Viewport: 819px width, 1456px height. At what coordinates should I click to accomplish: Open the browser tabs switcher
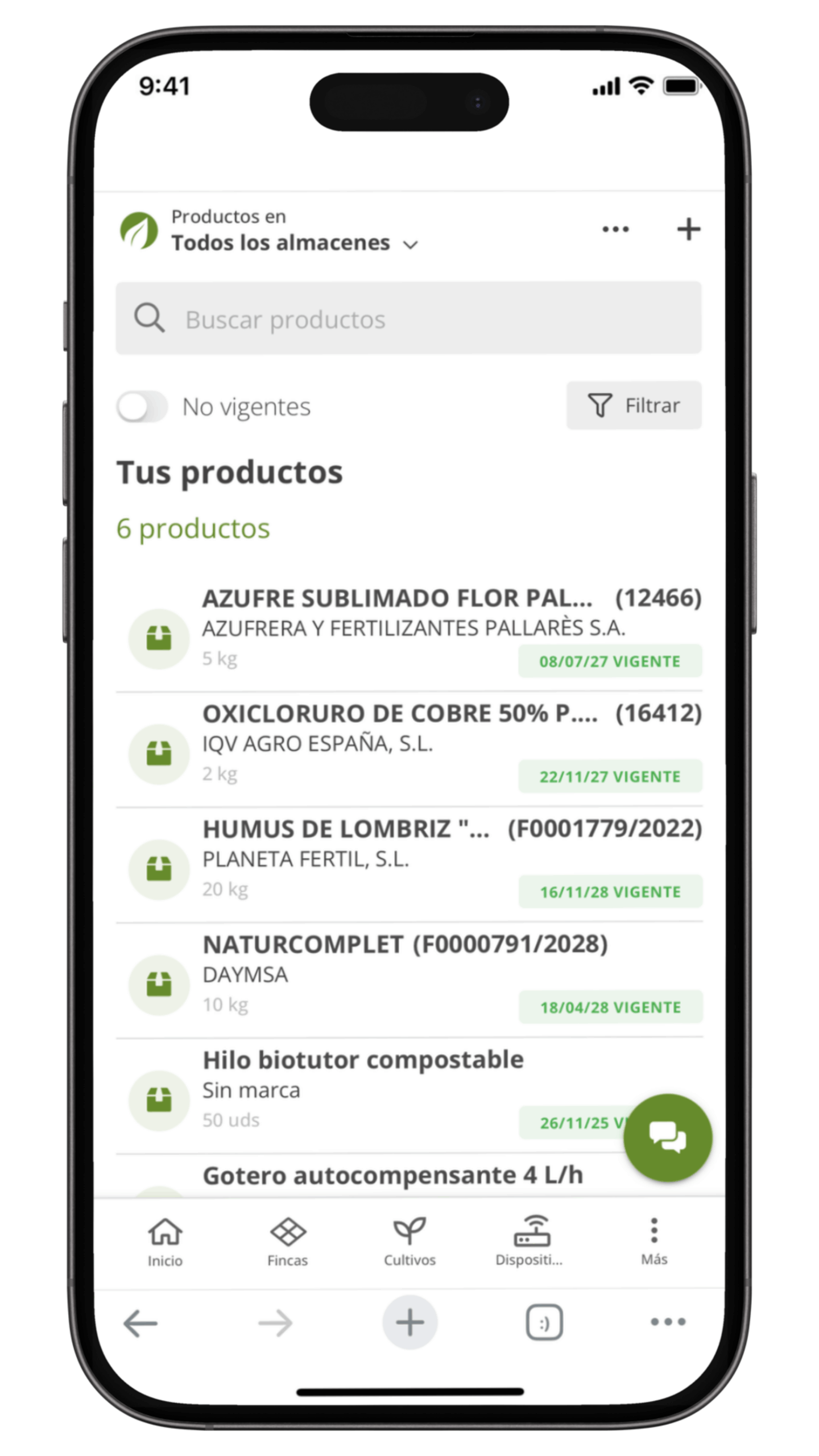coord(544,1323)
